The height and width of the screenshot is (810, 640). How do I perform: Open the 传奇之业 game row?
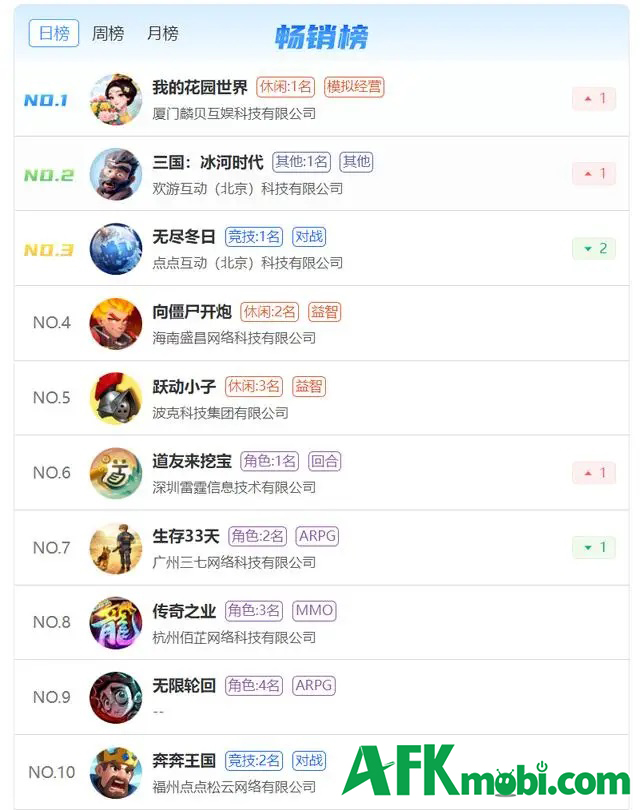[x=184, y=611]
